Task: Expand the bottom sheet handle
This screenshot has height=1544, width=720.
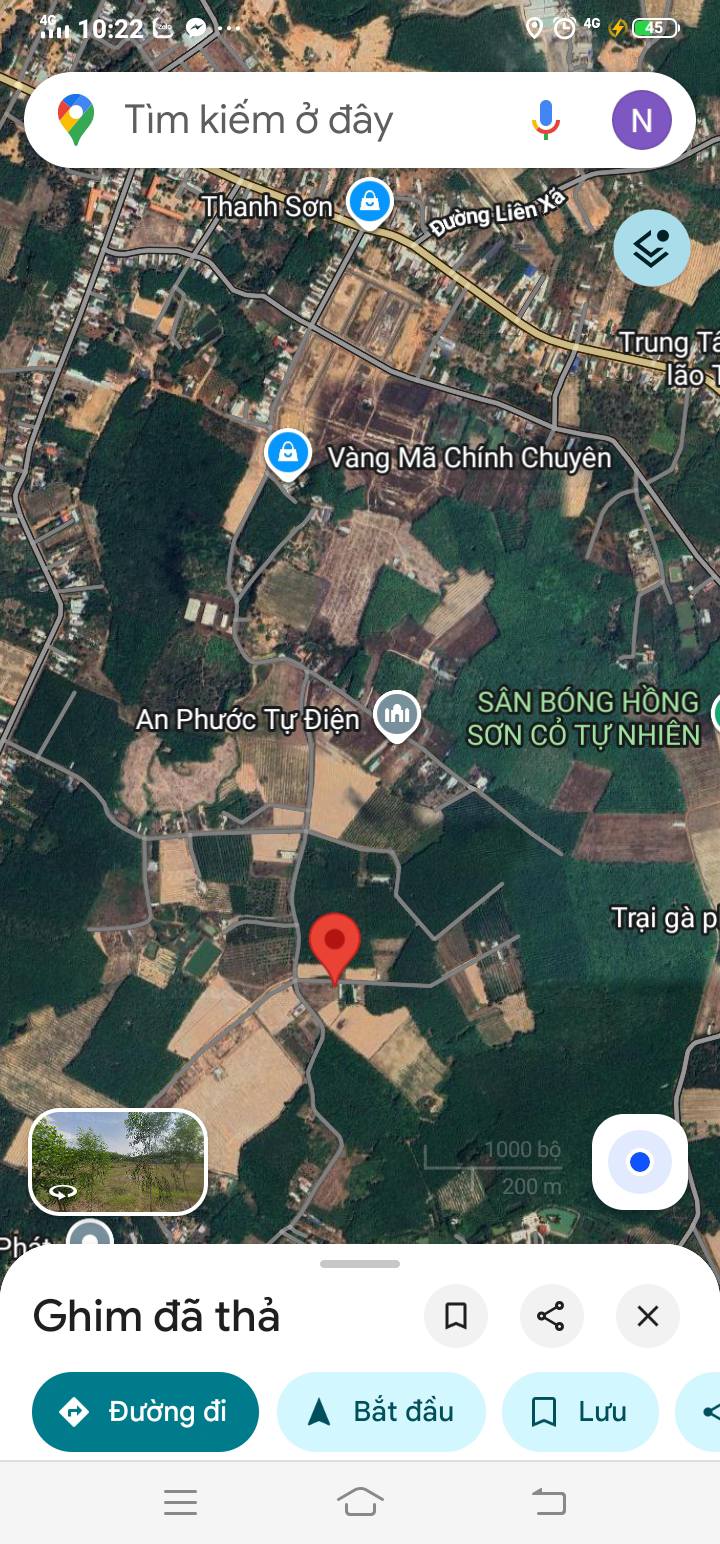Action: (360, 1264)
